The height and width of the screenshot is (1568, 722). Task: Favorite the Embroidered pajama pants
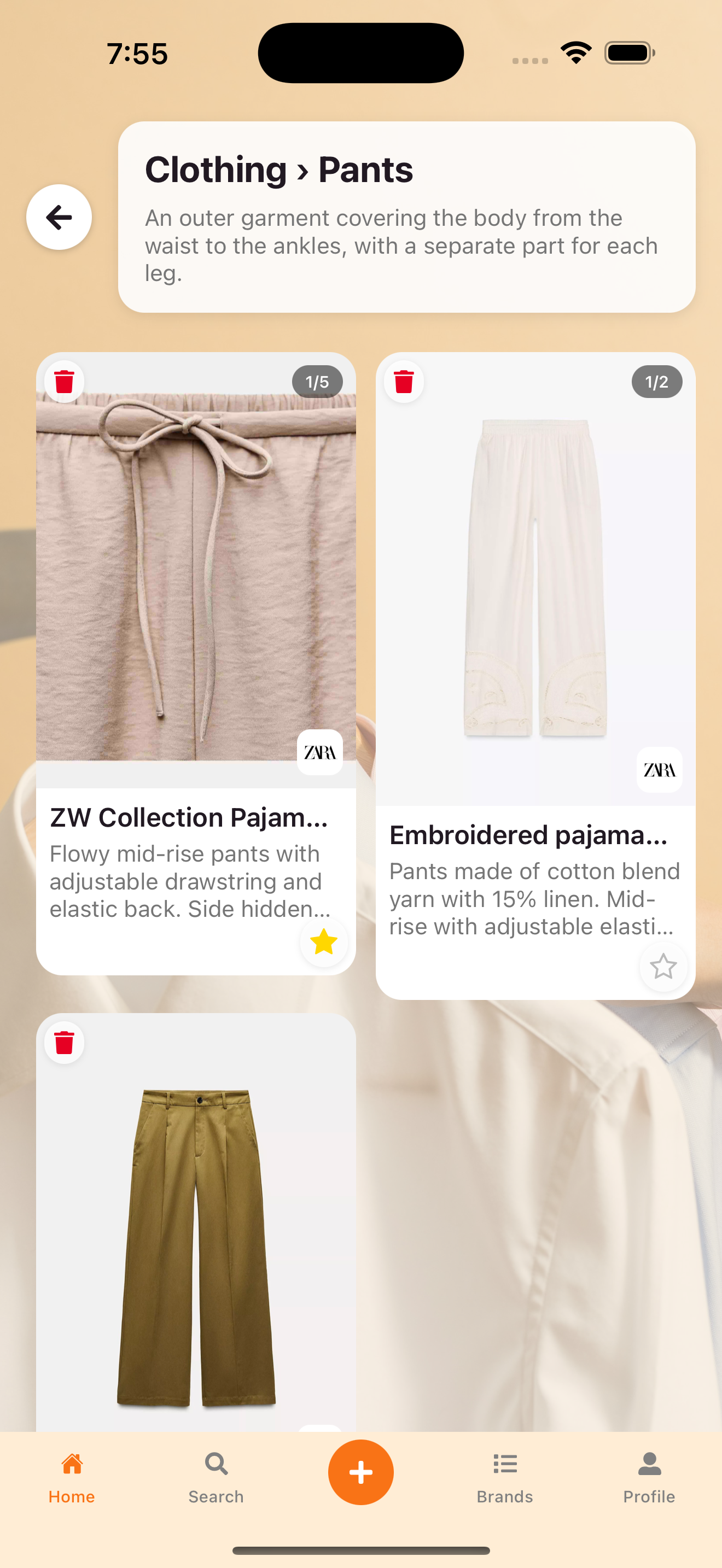[662, 967]
